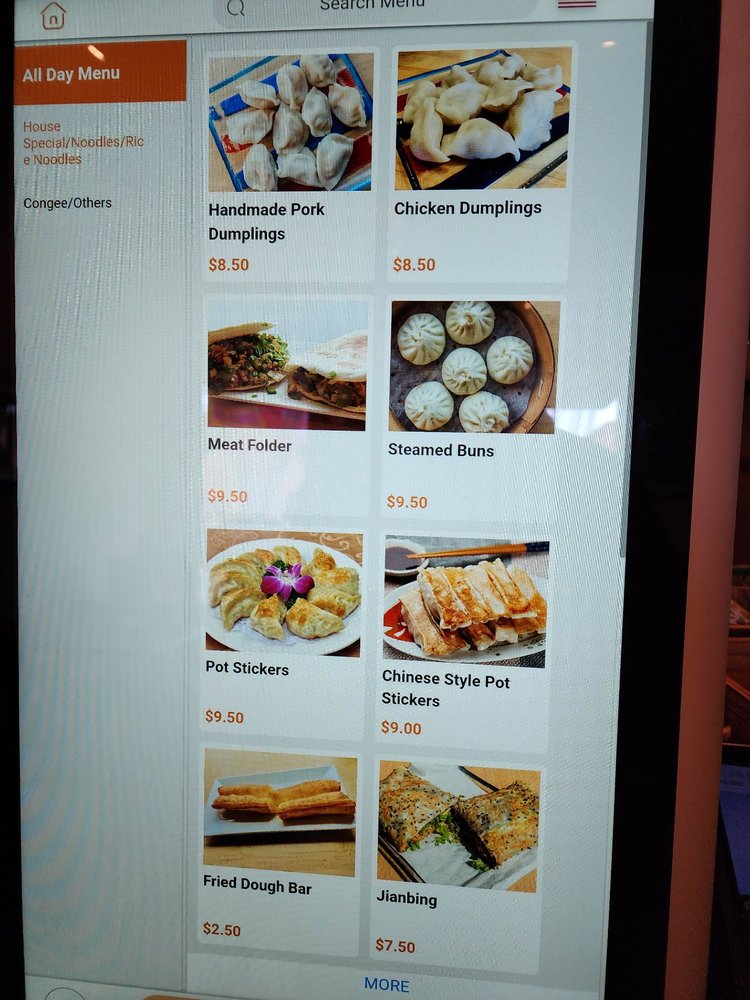The width and height of the screenshot is (750, 1000).
Task: Choose the Fried Dough Bar item
Action: [x=280, y=845]
